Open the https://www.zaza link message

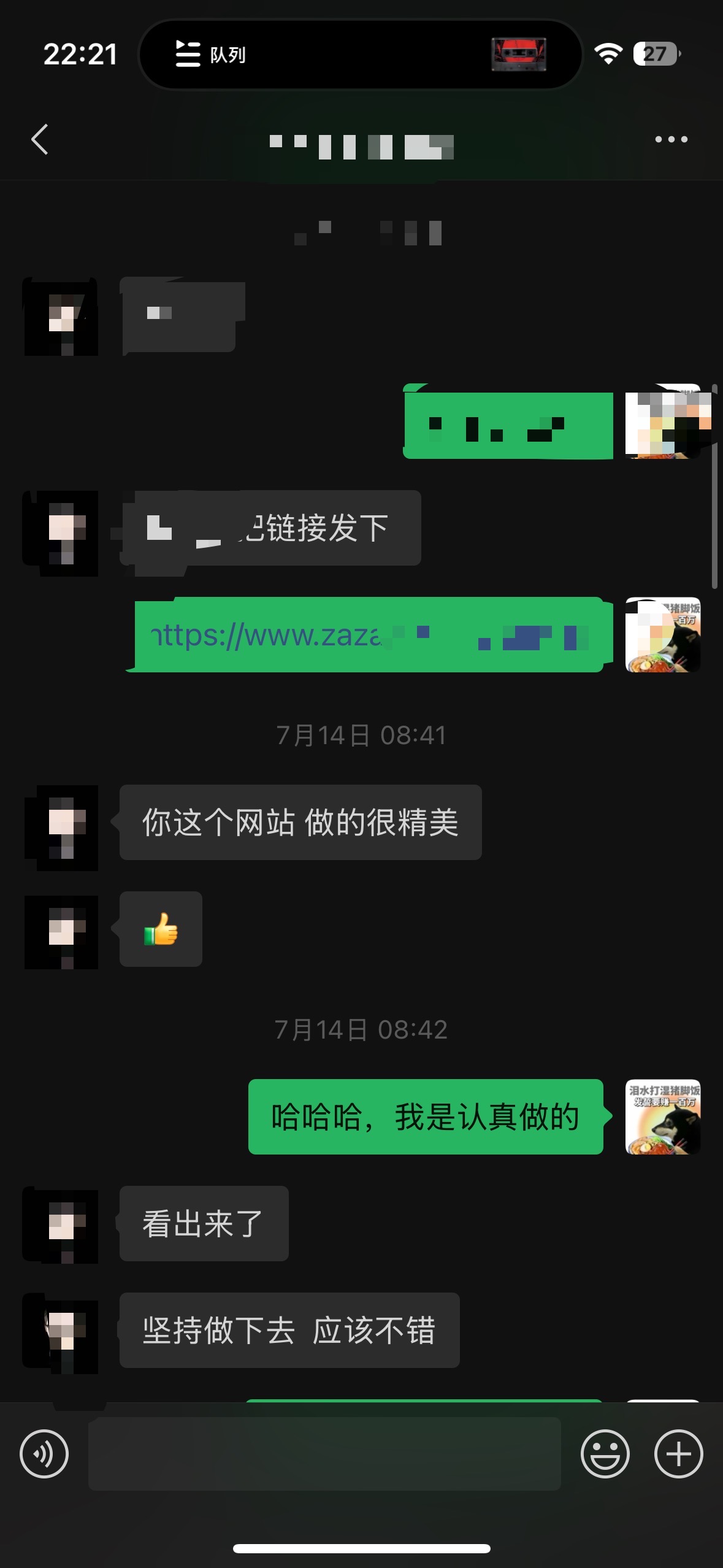point(368,635)
